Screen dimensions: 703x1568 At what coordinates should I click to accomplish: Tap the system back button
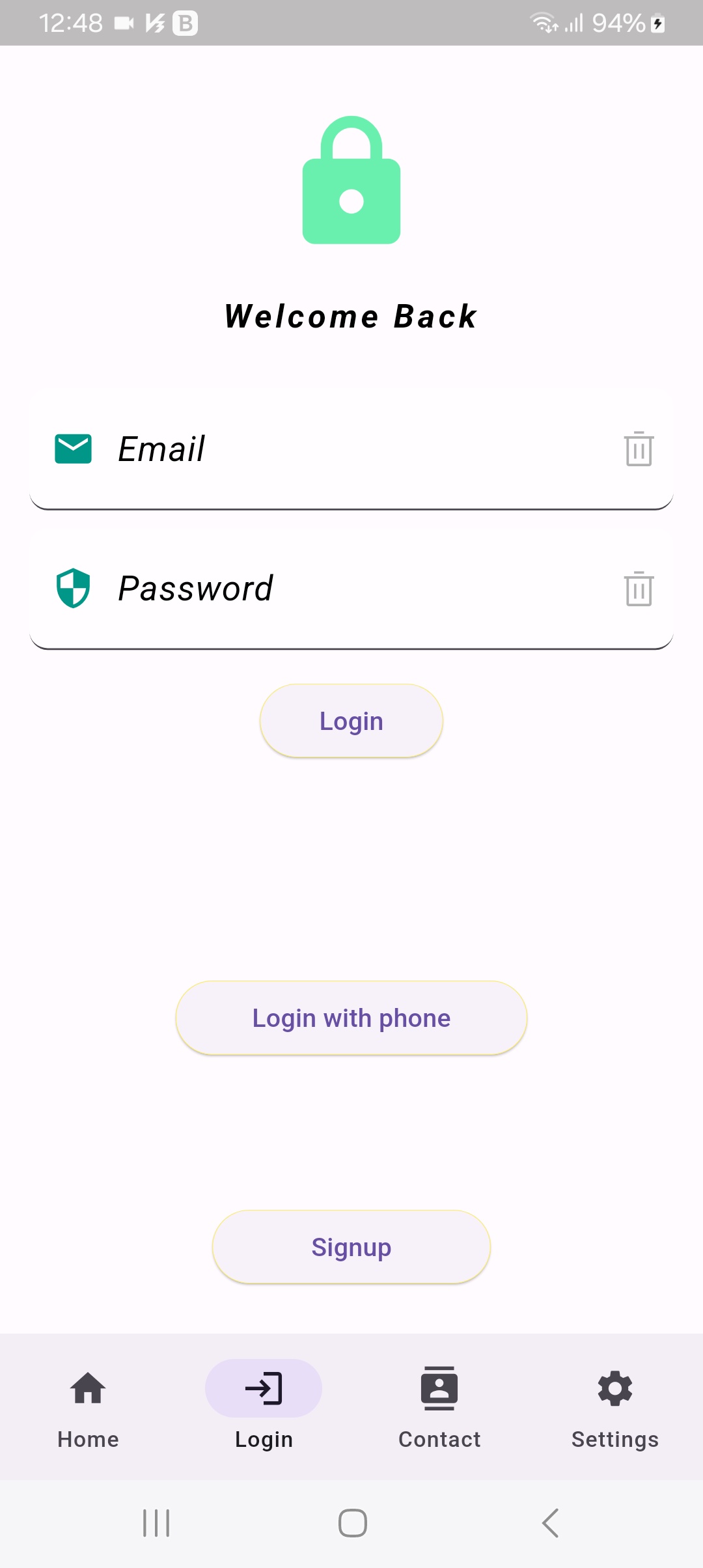point(550,1523)
